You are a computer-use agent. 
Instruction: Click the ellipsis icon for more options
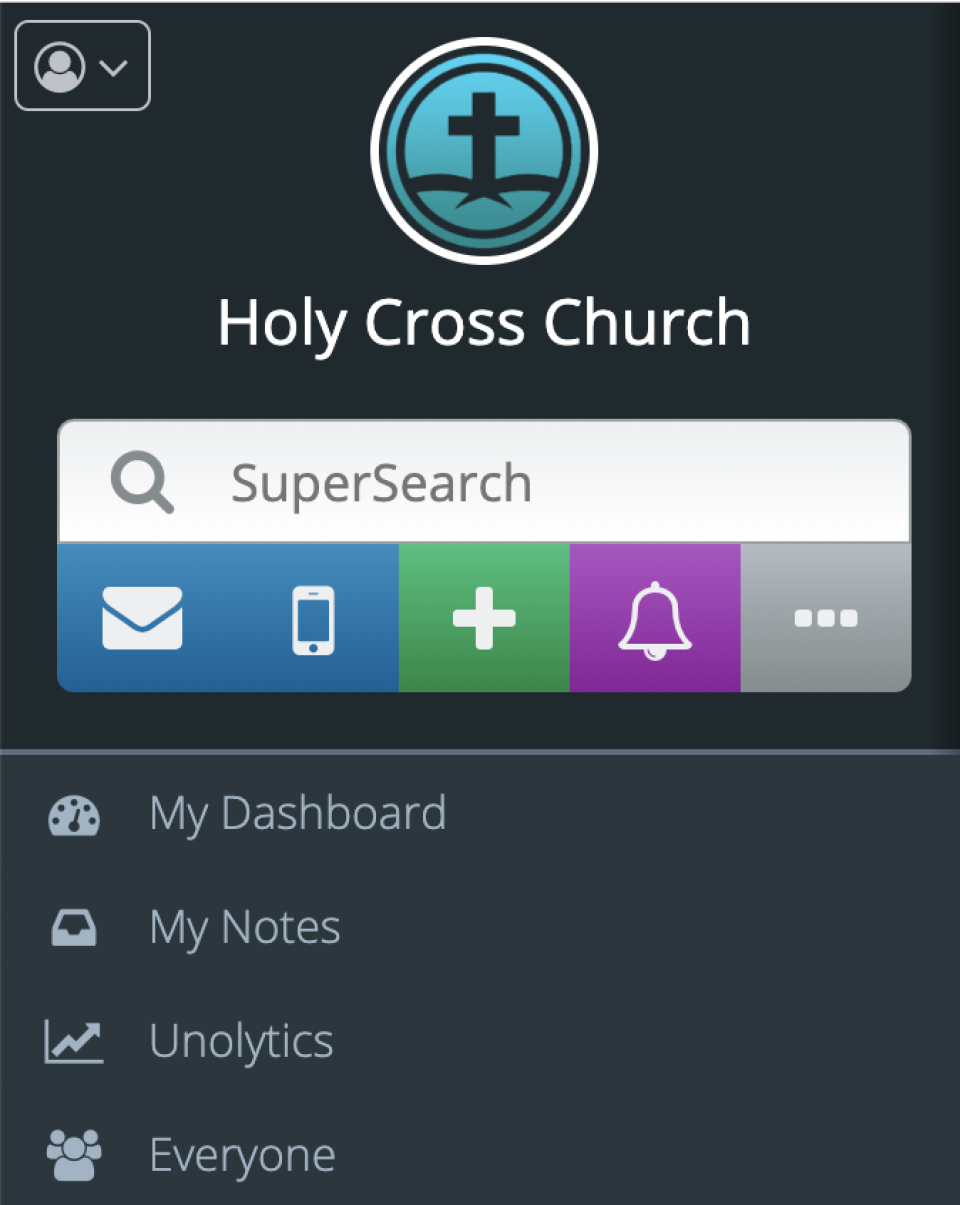[825, 617]
